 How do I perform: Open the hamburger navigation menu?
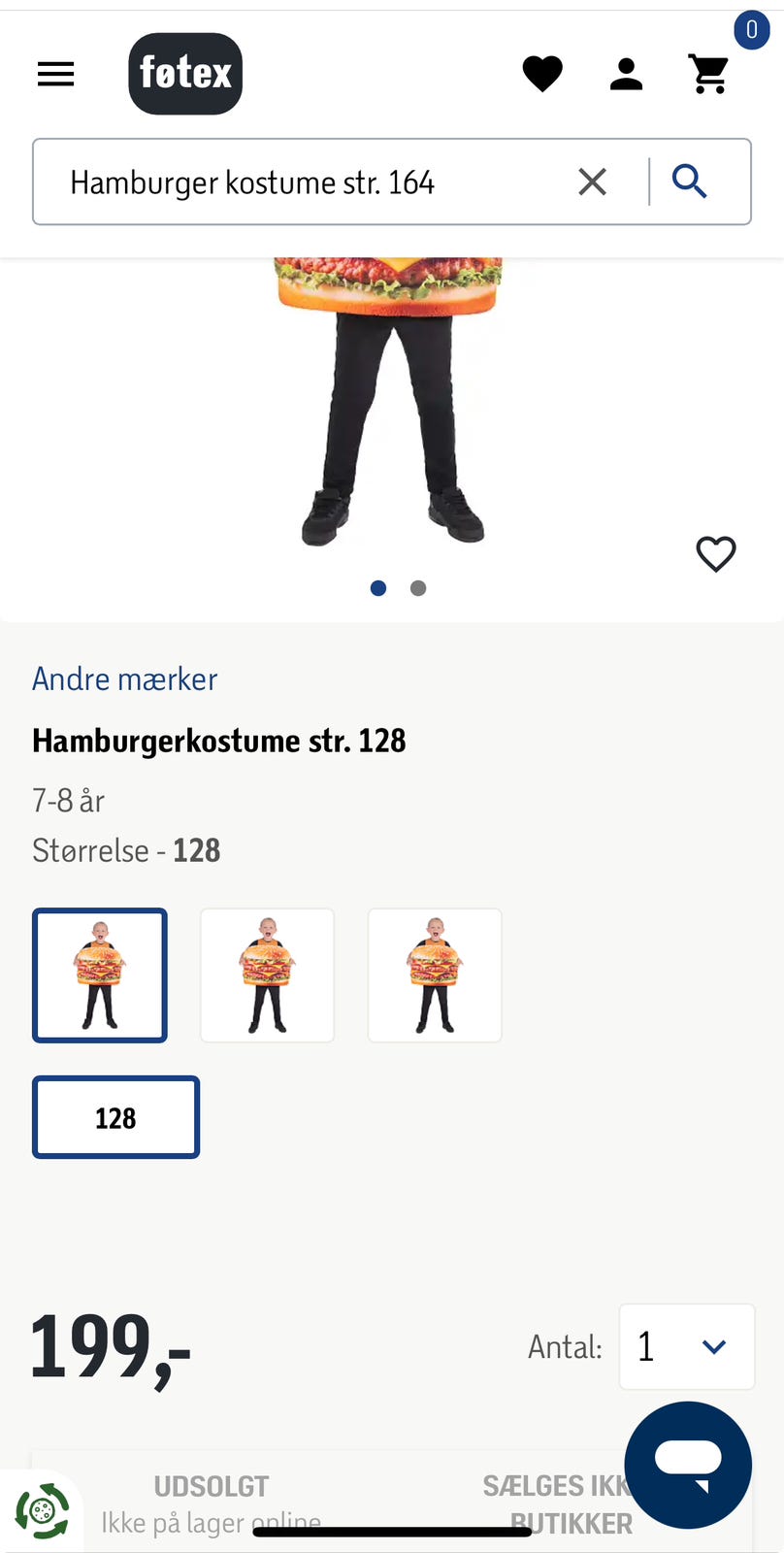[55, 74]
